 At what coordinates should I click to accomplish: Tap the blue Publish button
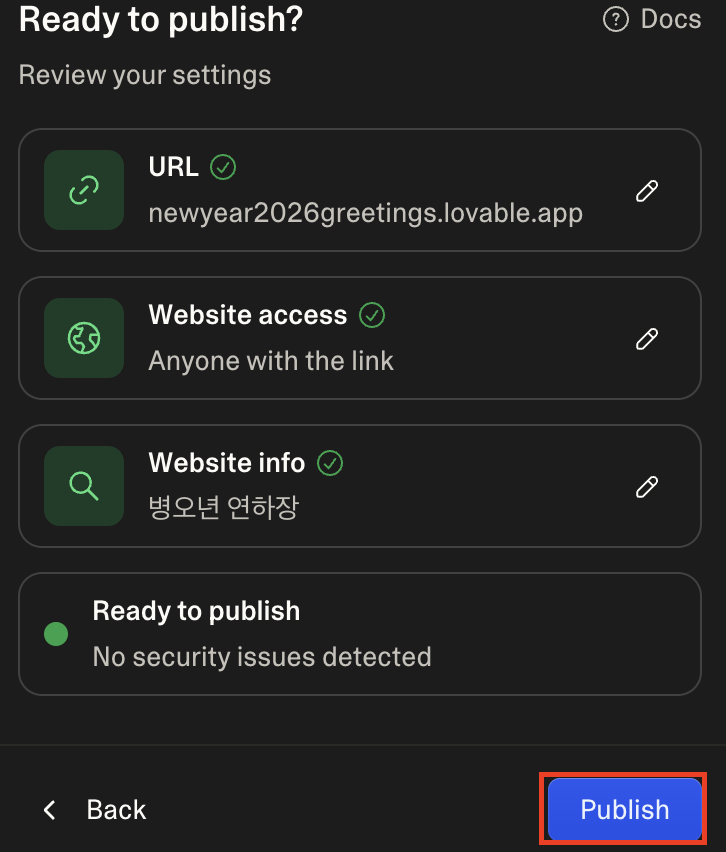[624, 809]
